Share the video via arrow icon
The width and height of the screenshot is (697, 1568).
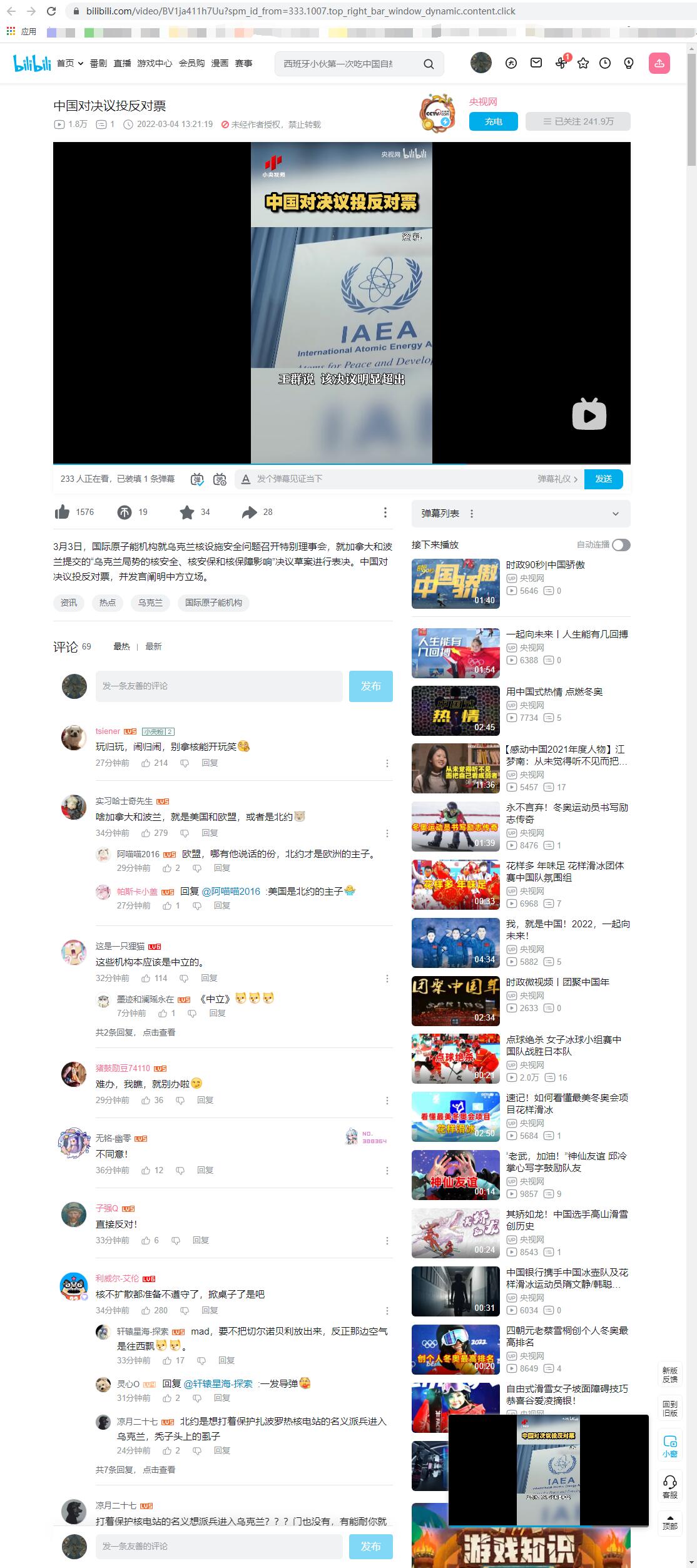click(249, 512)
